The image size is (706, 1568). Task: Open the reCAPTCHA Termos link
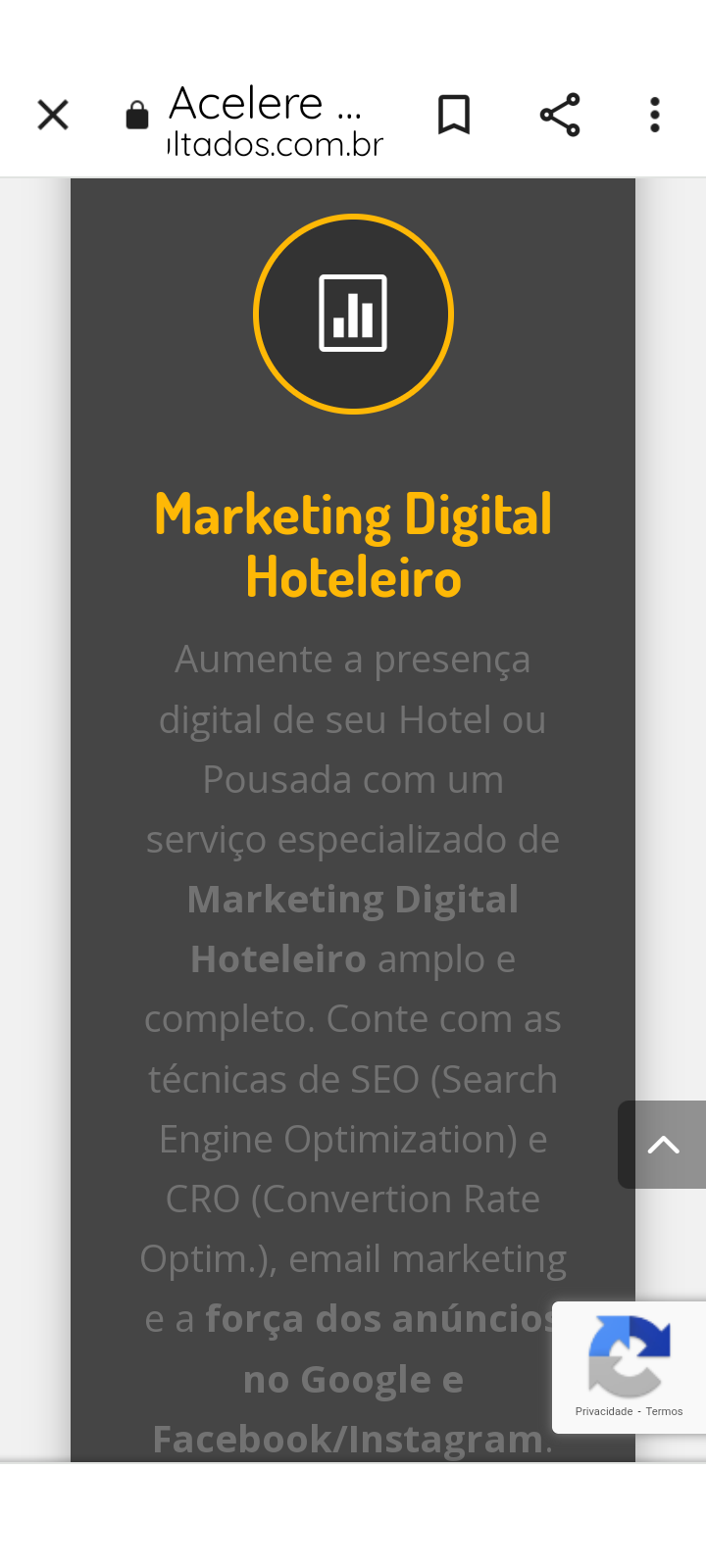[x=664, y=1411]
